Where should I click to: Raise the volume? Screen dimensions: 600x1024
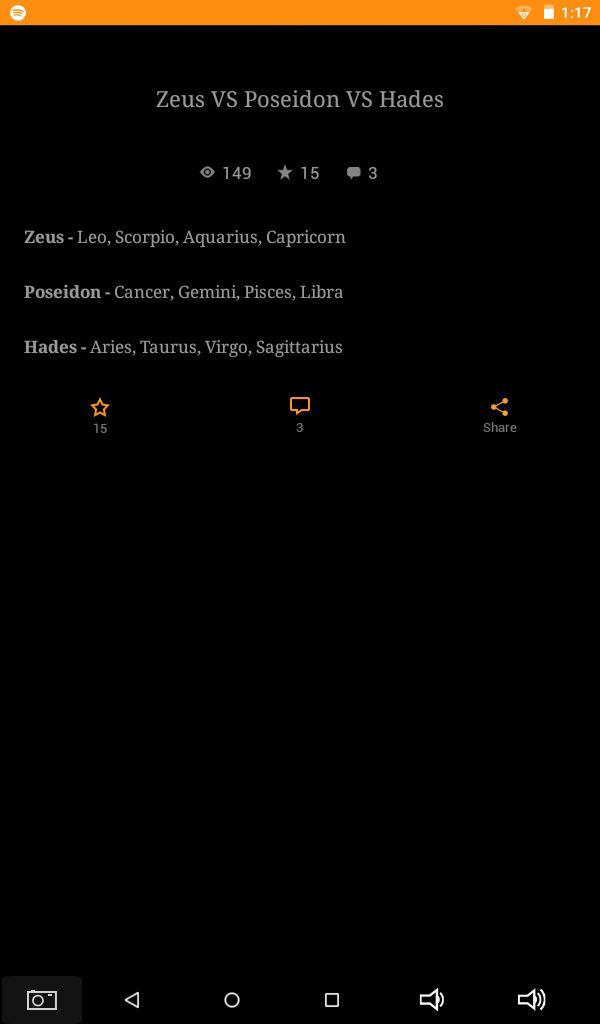(x=531, y=999)
